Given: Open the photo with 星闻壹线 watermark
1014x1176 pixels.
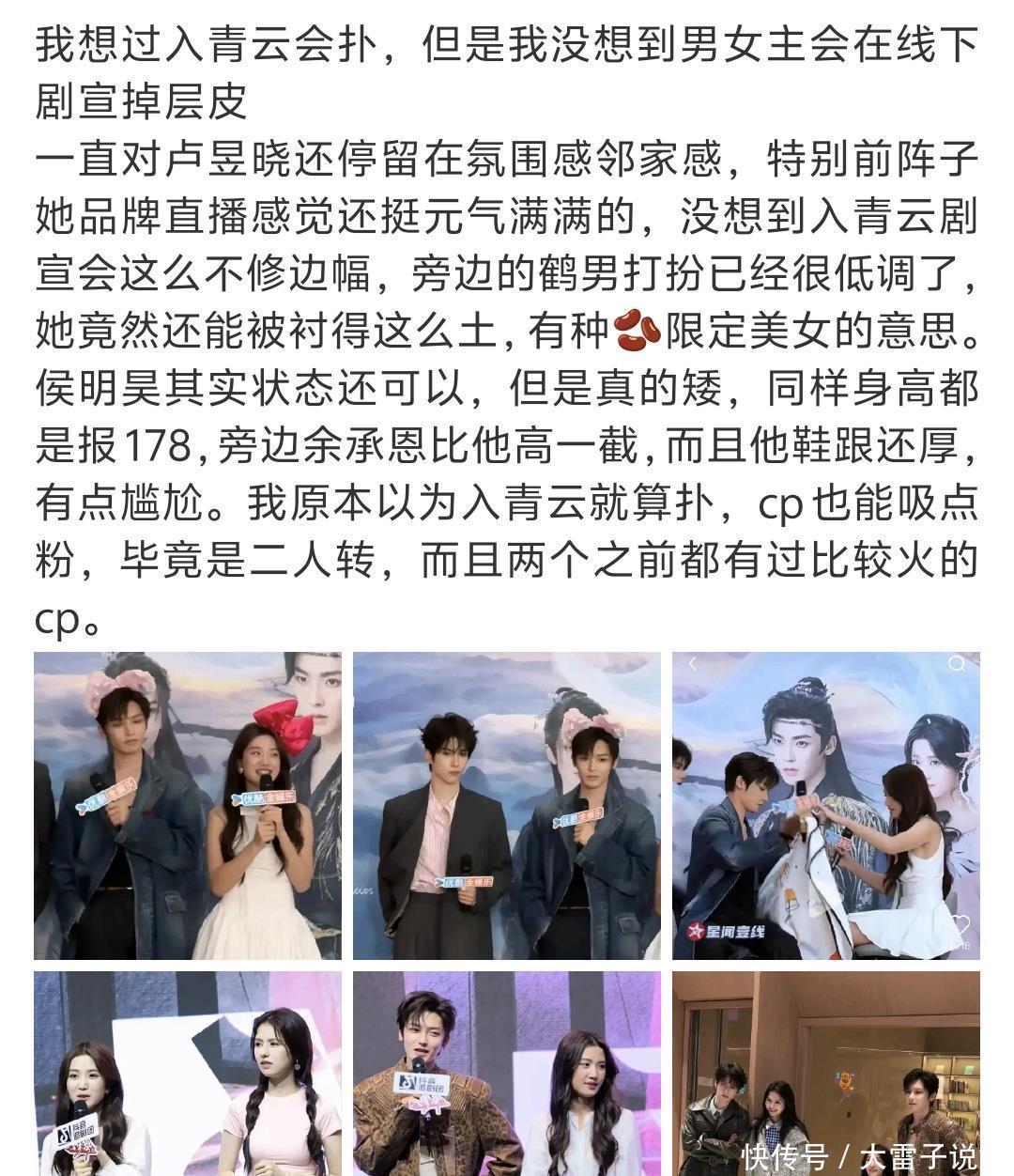Looking at the screenshot, I should click(x=825, y=805).
